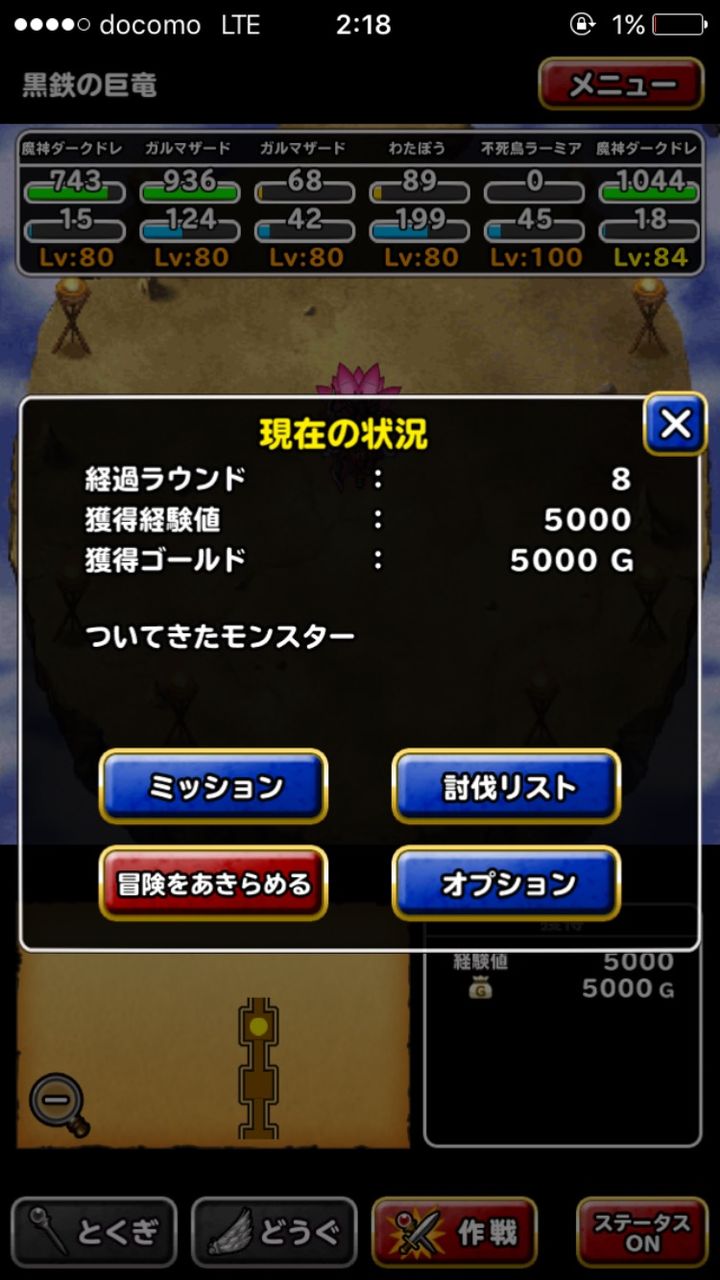Open the メニュー button at top
Screen dimensions: 720x1280
click(x=621, y=85)
